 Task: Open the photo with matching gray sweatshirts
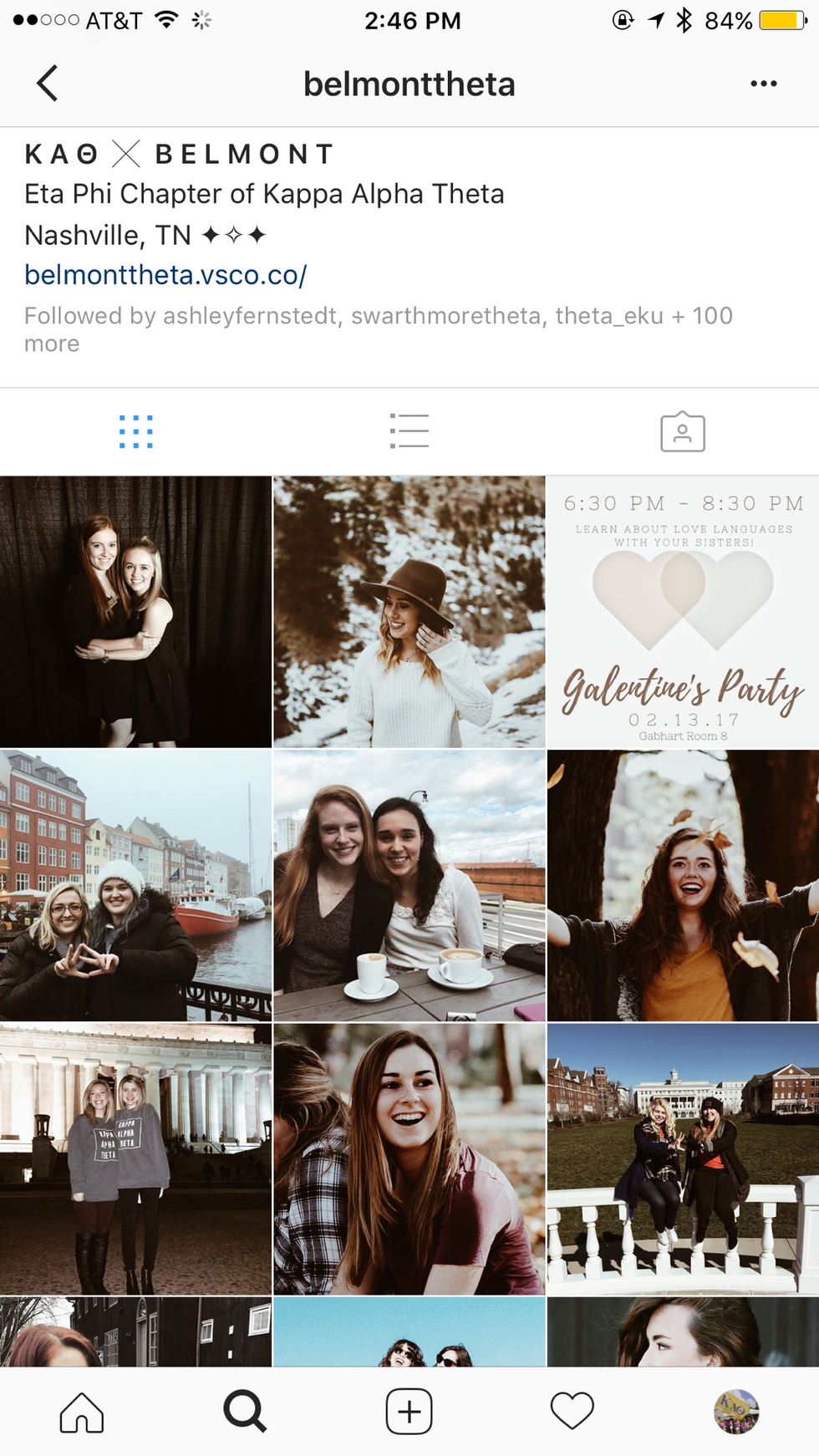[x=135, y=1158]
